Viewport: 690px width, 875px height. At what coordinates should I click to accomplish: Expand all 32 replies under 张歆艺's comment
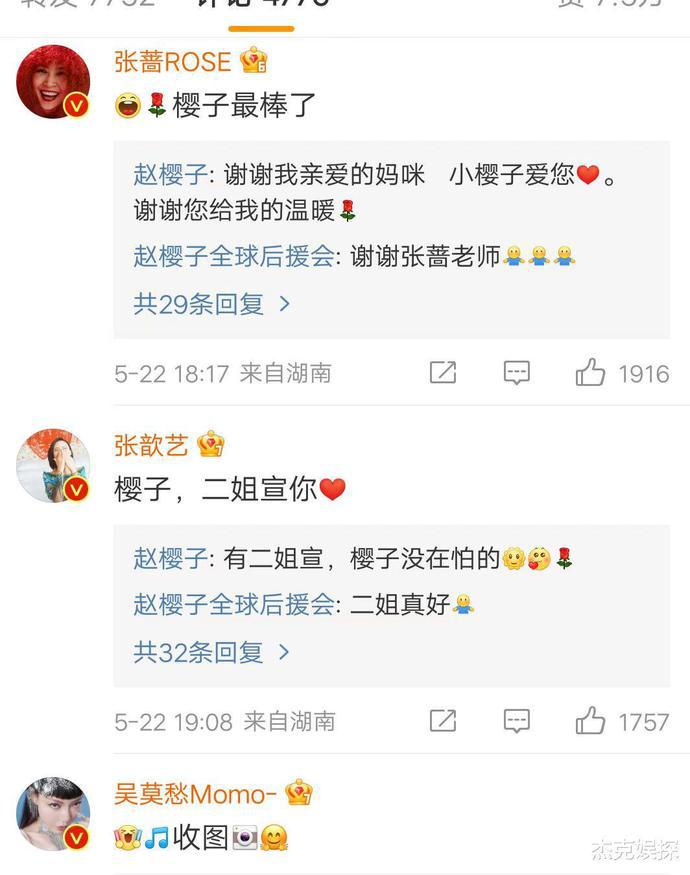tap(212, 653)
